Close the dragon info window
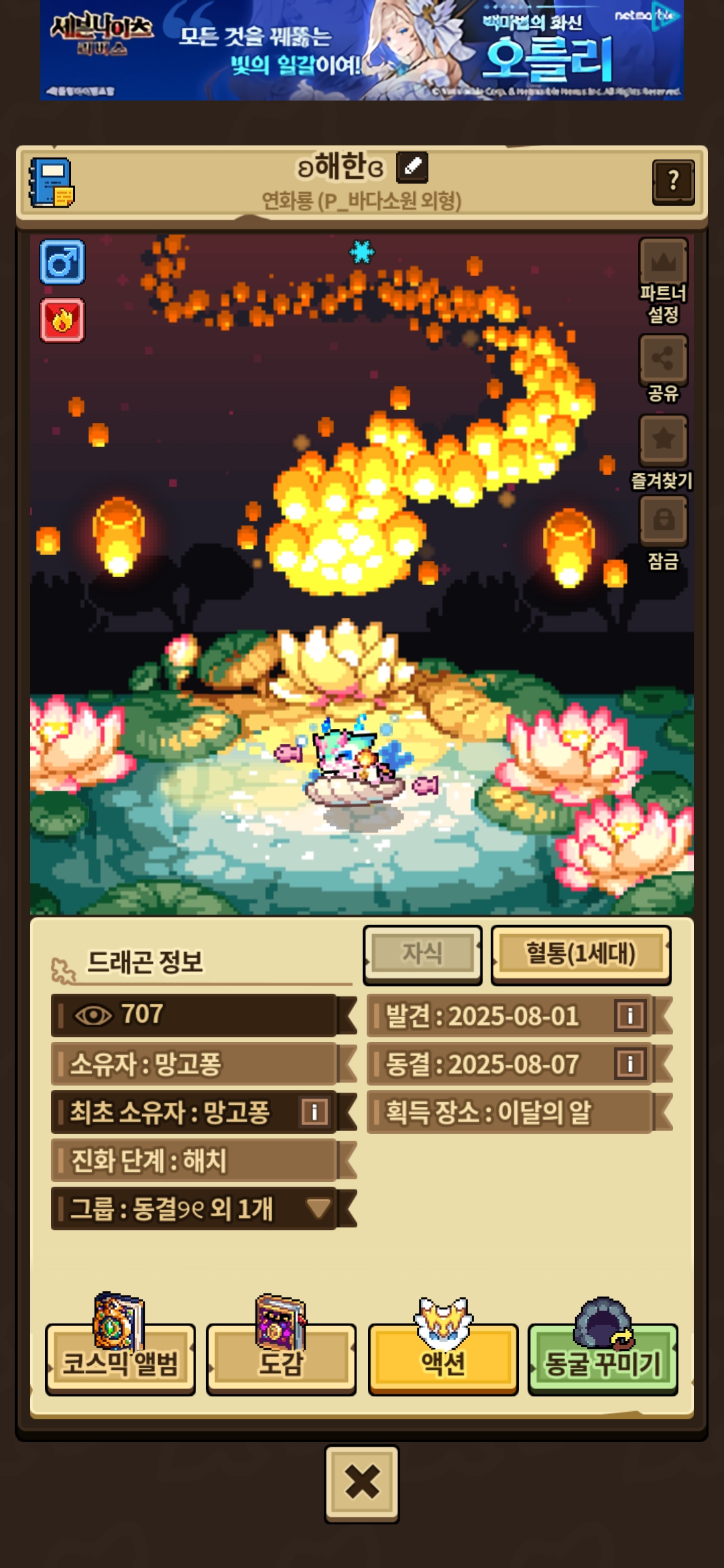The image size is (724, 1568). [x=362, y=1482]
